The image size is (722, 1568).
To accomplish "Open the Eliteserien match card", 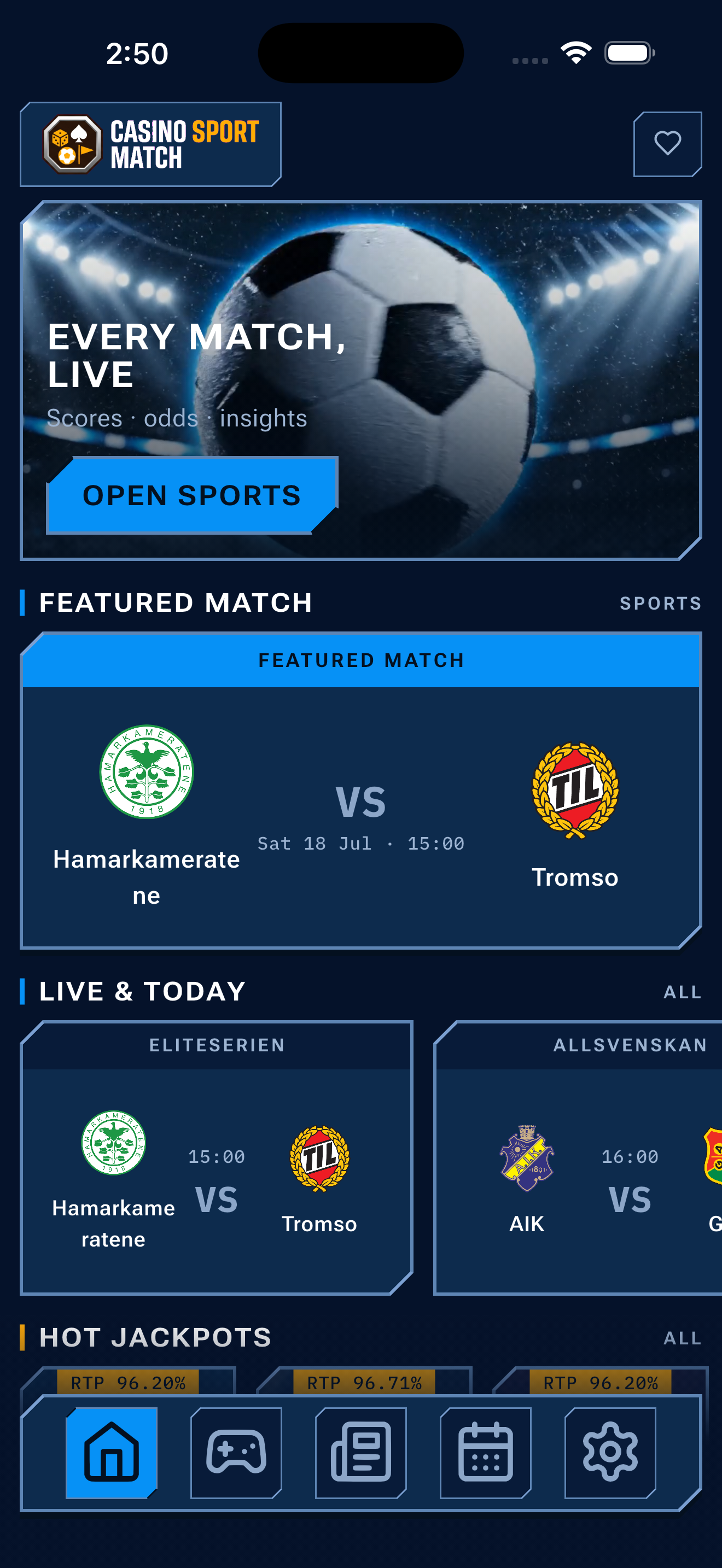I will 217,1158.
